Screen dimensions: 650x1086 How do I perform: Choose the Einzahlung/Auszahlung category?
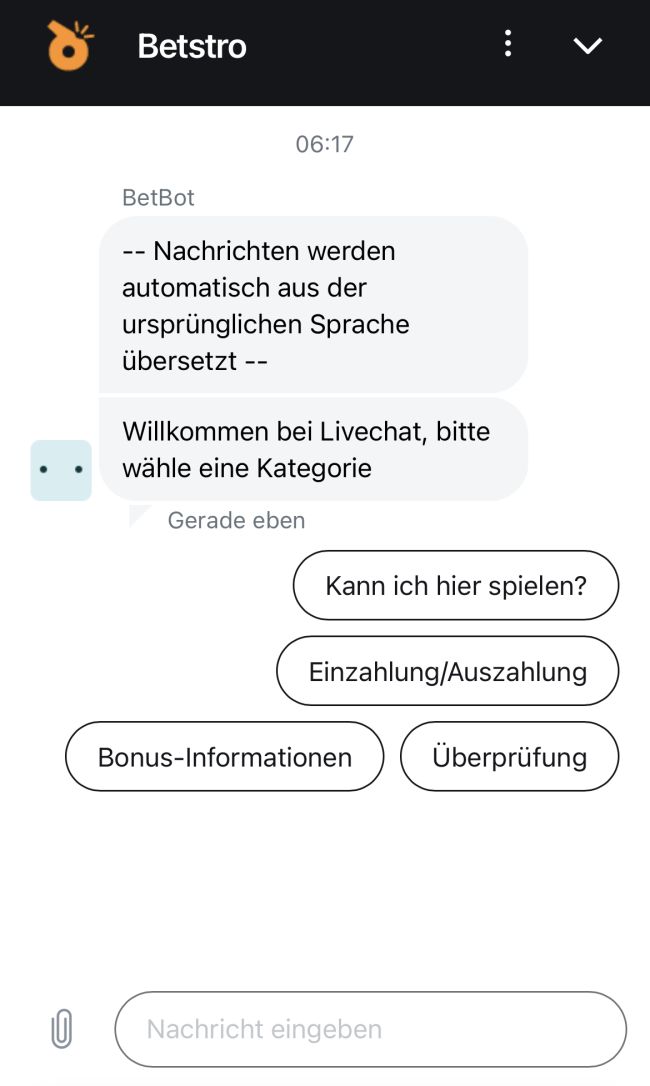click(x=448, y=671)
